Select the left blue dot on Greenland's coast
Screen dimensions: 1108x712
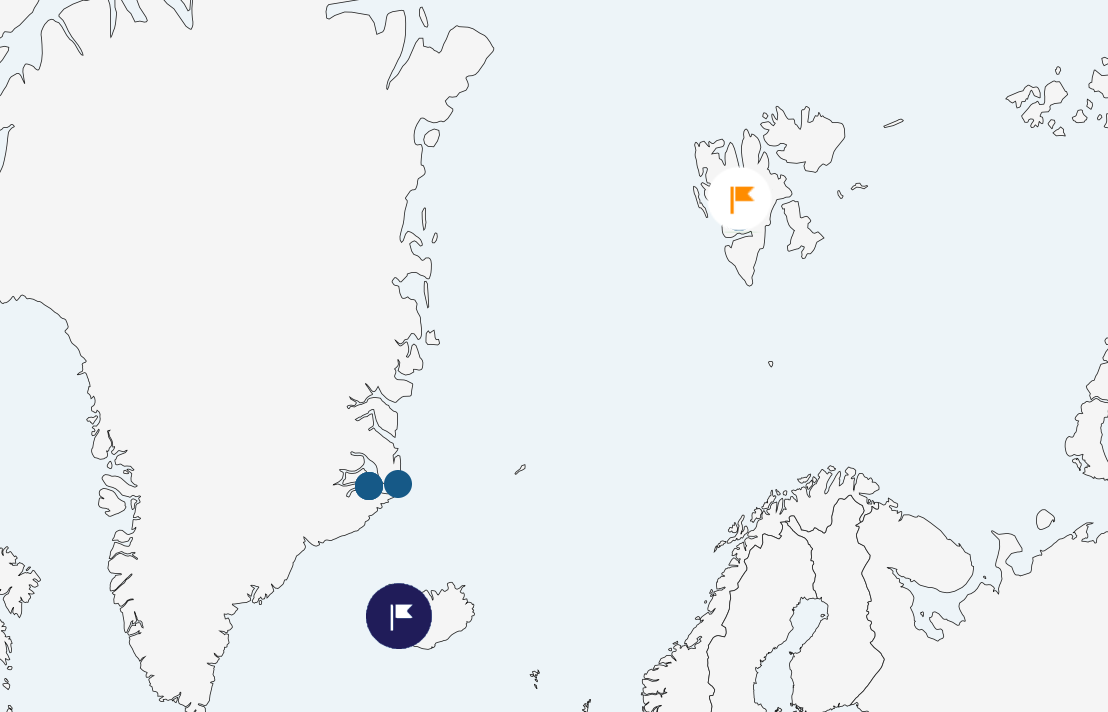pos(368,486)
